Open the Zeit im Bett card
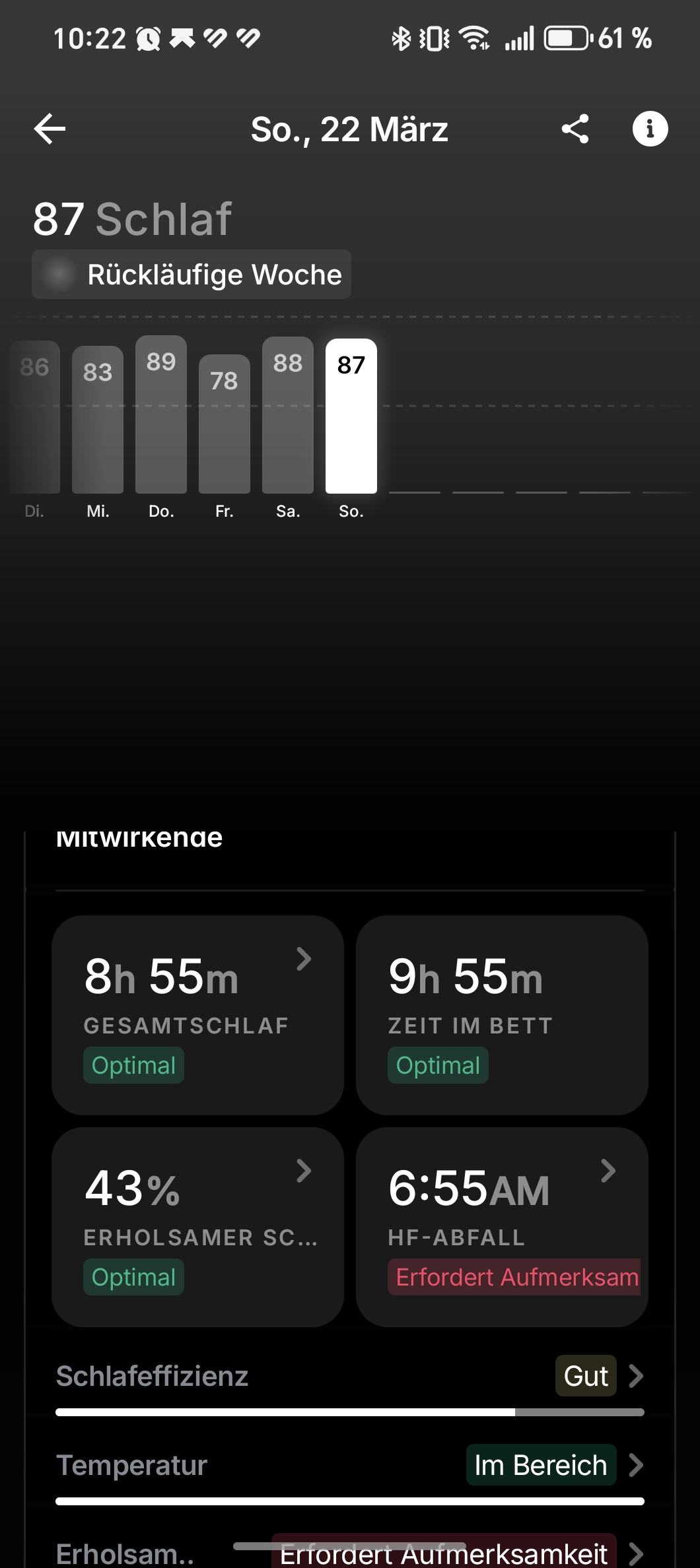 point(502,1015)
